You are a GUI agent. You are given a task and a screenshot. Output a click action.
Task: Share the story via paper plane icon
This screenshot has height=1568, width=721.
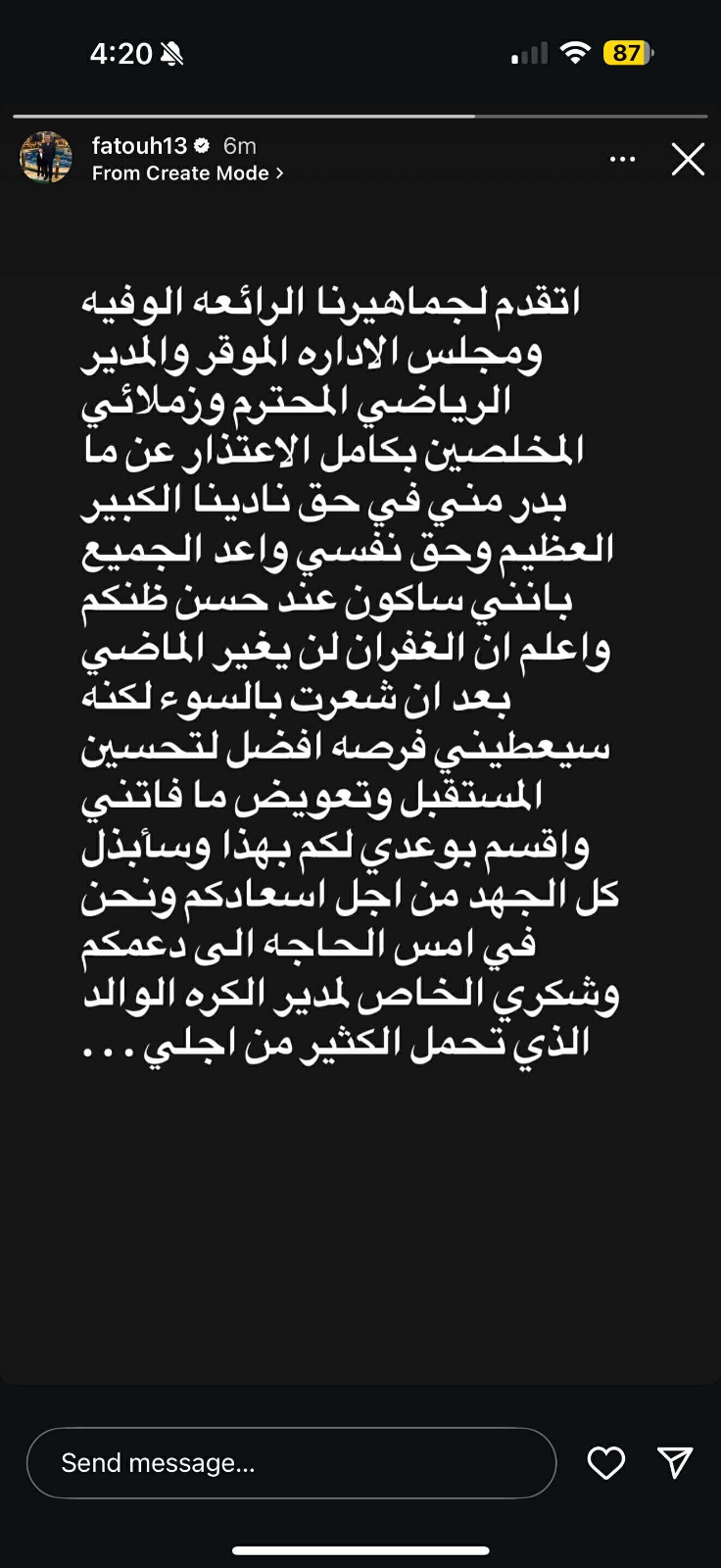tap(675, 1462)
